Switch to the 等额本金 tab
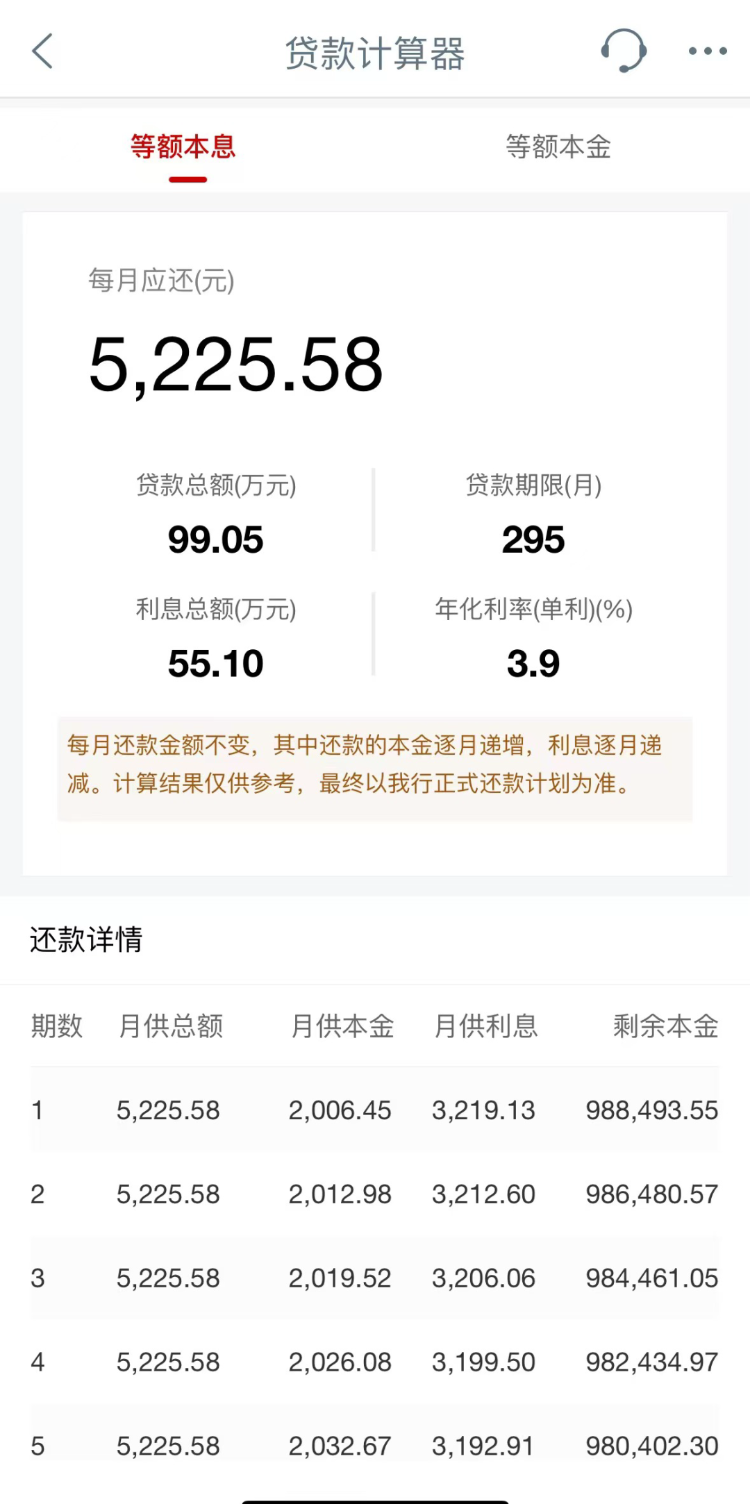Screen dimensions: 750x1504 558,148
